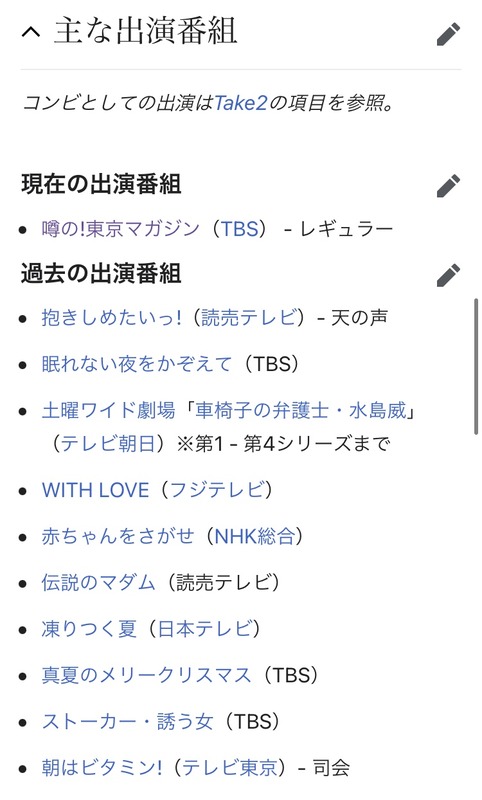Open WITH LOVE link

[x=95, y=490]
